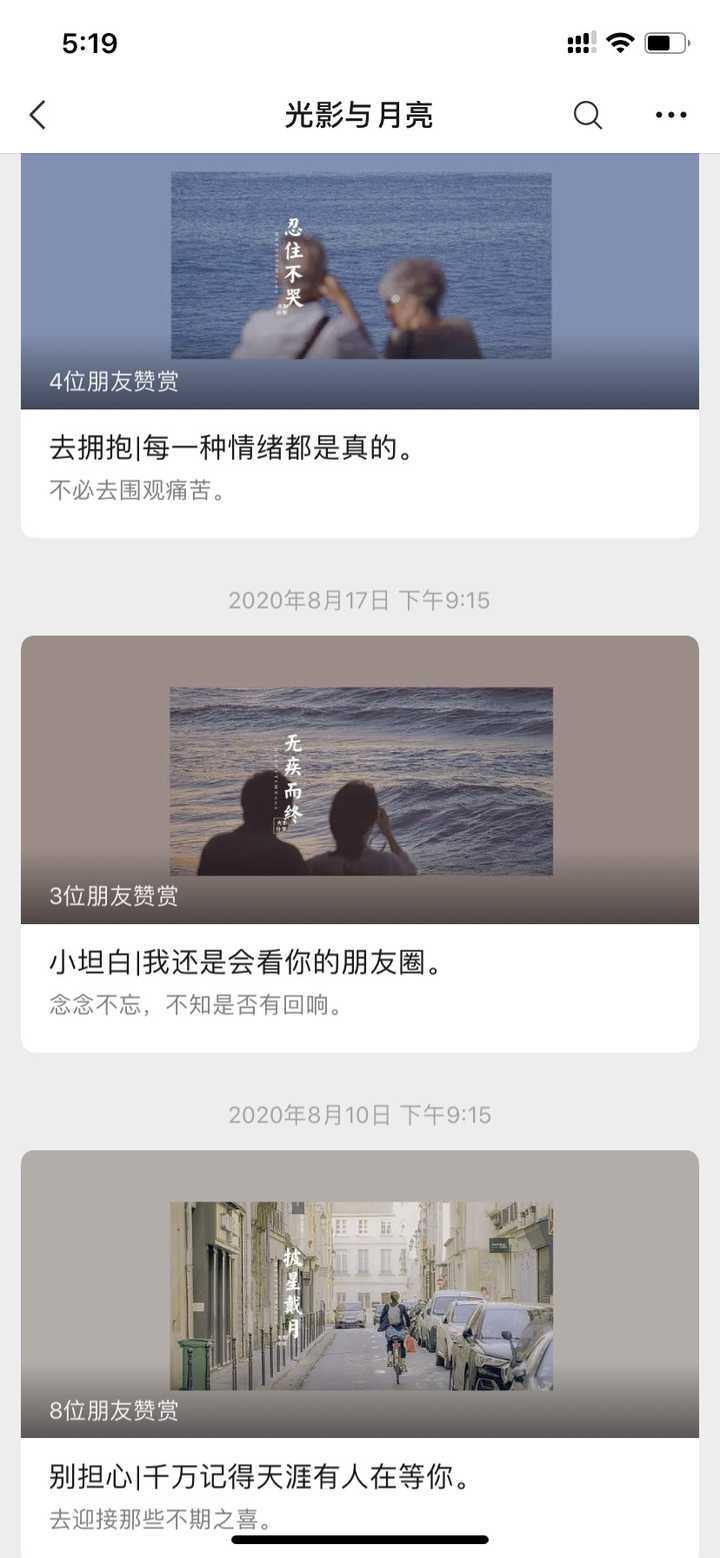Tap the 披星戴月 street cover image

pyautogui.click(x=360, y=1293)
